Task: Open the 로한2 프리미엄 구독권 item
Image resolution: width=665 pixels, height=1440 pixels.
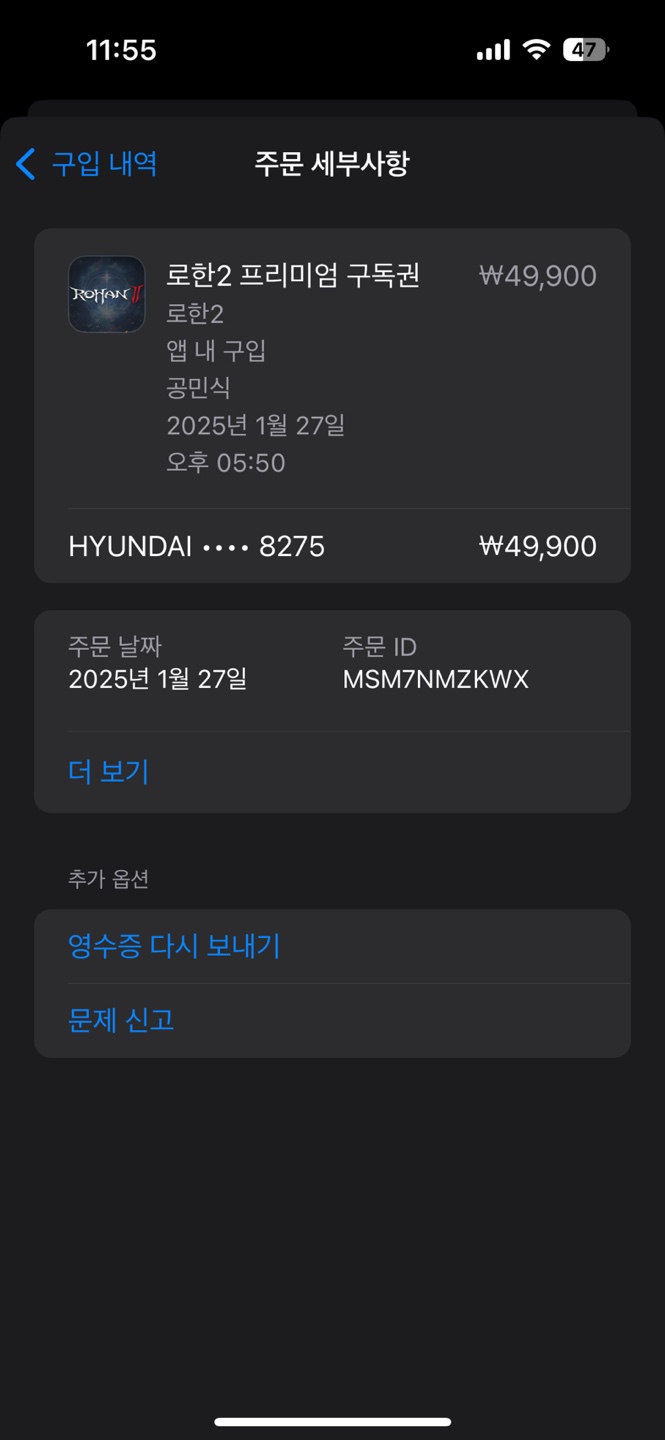Action: coord(292,276)
